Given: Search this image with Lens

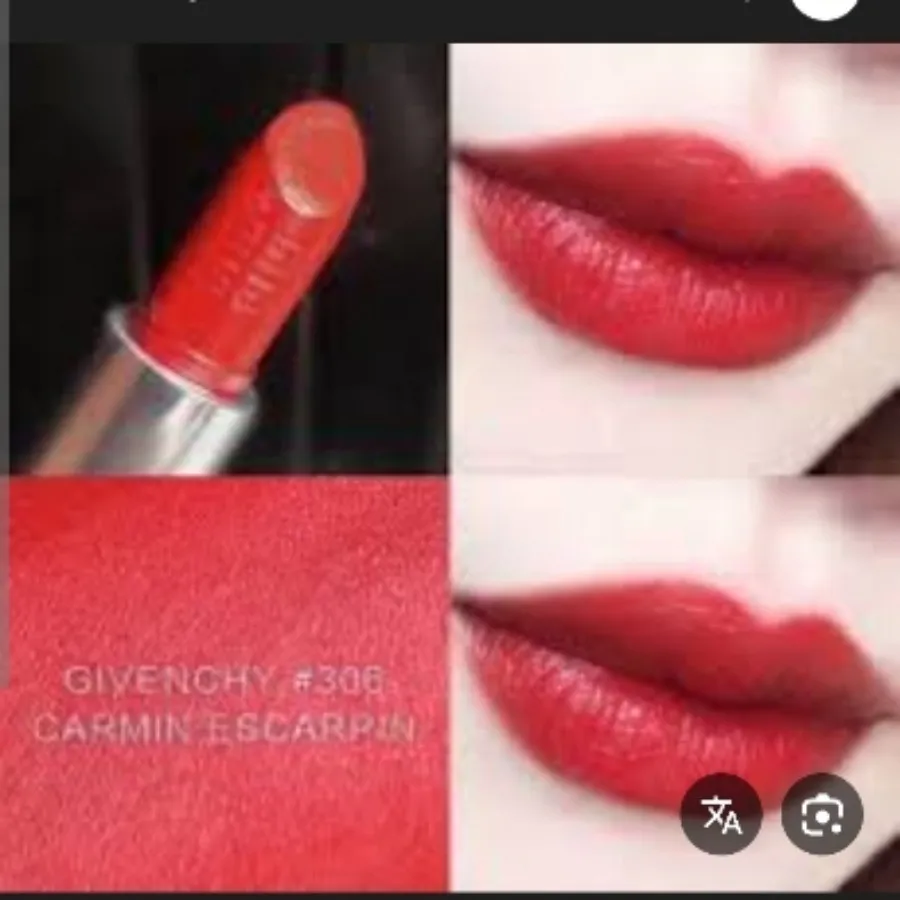Looking at the screenshot, I should tap(822, 814).
